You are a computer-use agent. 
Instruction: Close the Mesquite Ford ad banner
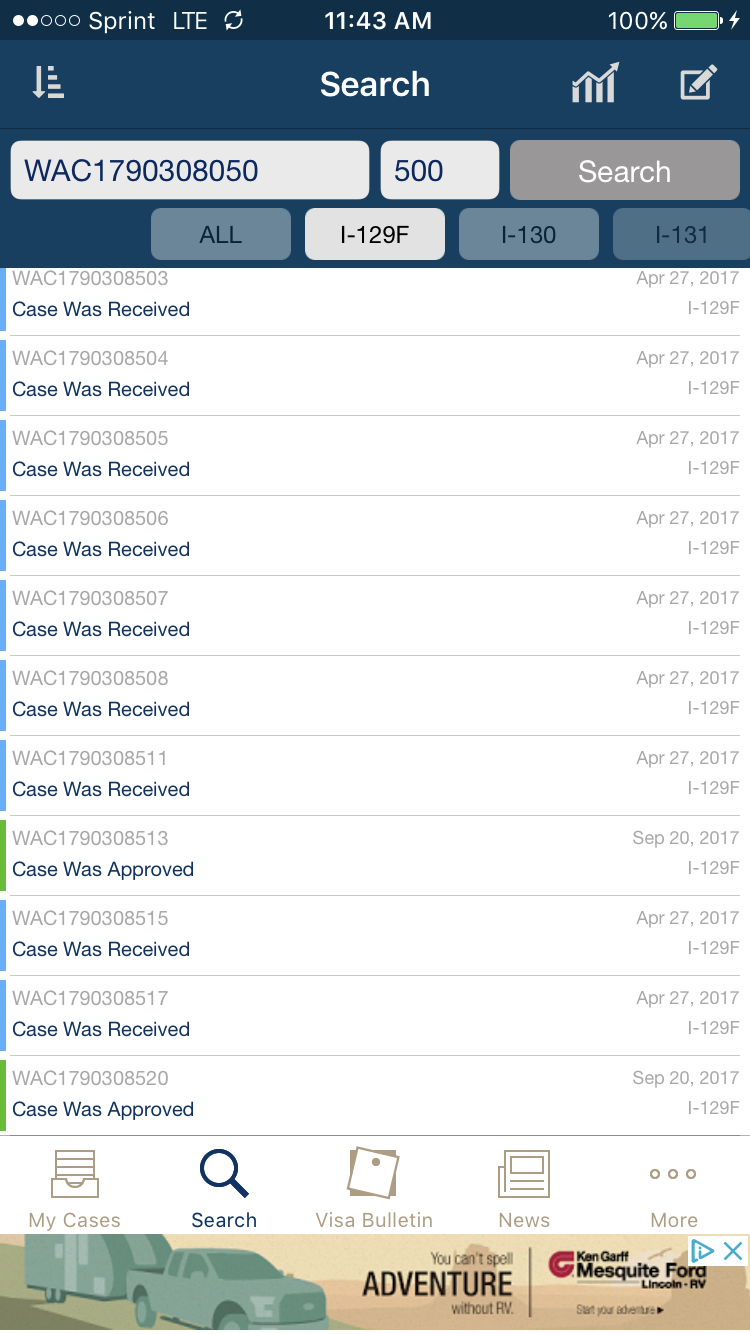tap(733, 1250)
